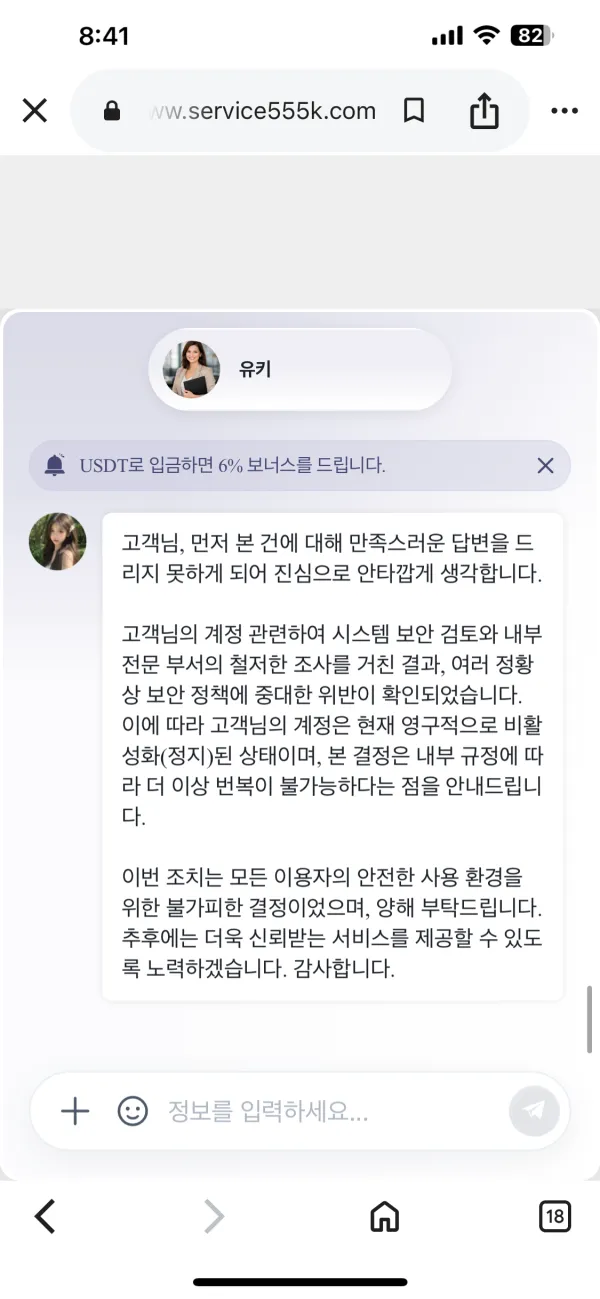Screen dimensions: 600x1299
Task: Open the 18 open tabs view
Action: click(x=555, y=1216)
